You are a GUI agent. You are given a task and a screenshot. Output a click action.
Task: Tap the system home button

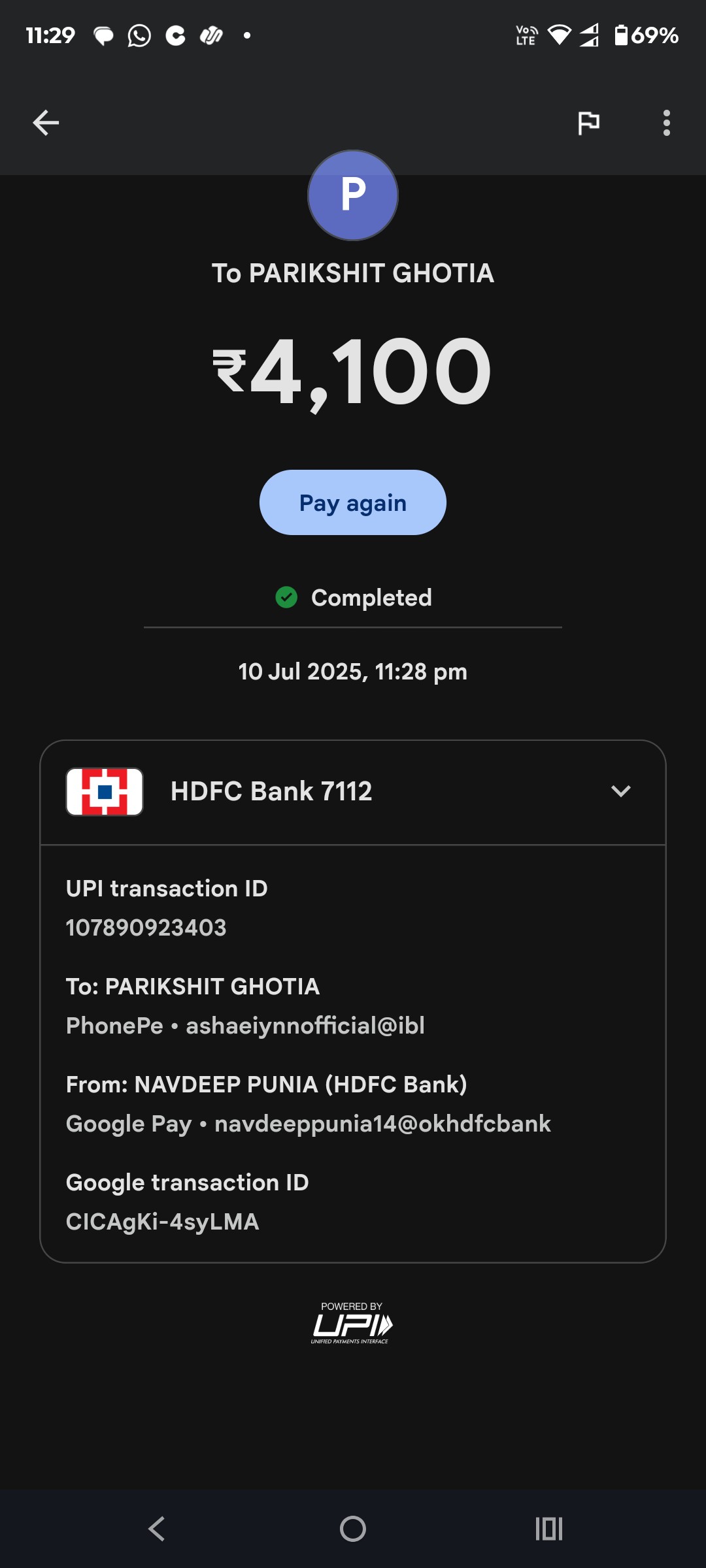353,1529
